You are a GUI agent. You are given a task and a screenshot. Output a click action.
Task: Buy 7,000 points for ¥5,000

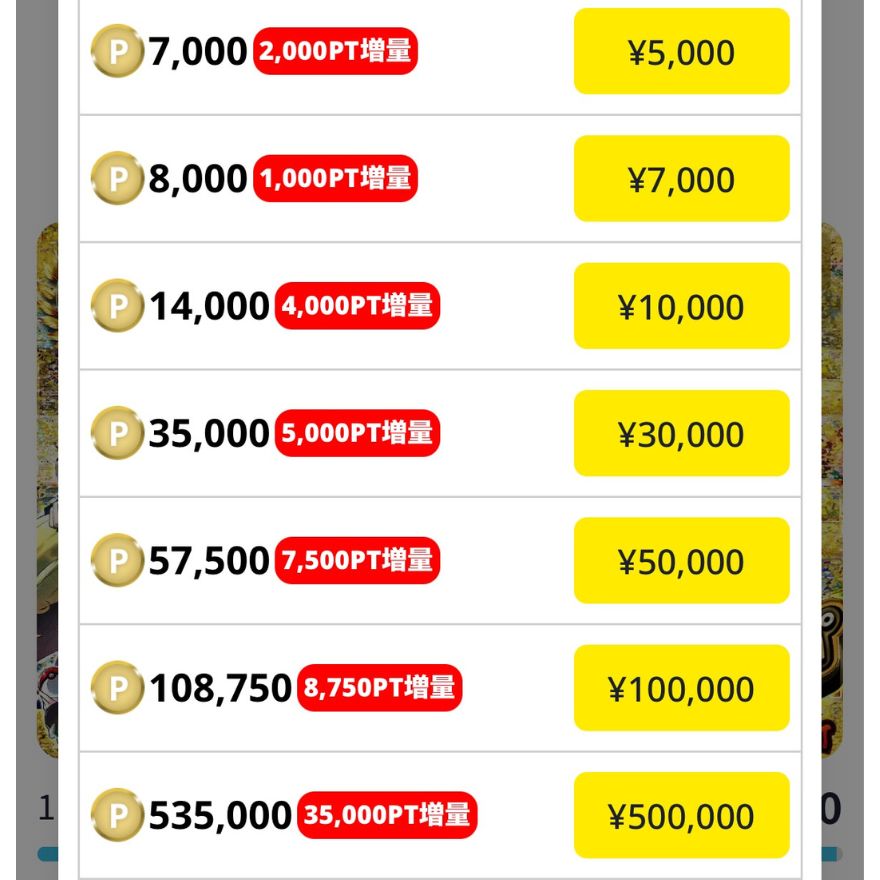tap(681, 52)
